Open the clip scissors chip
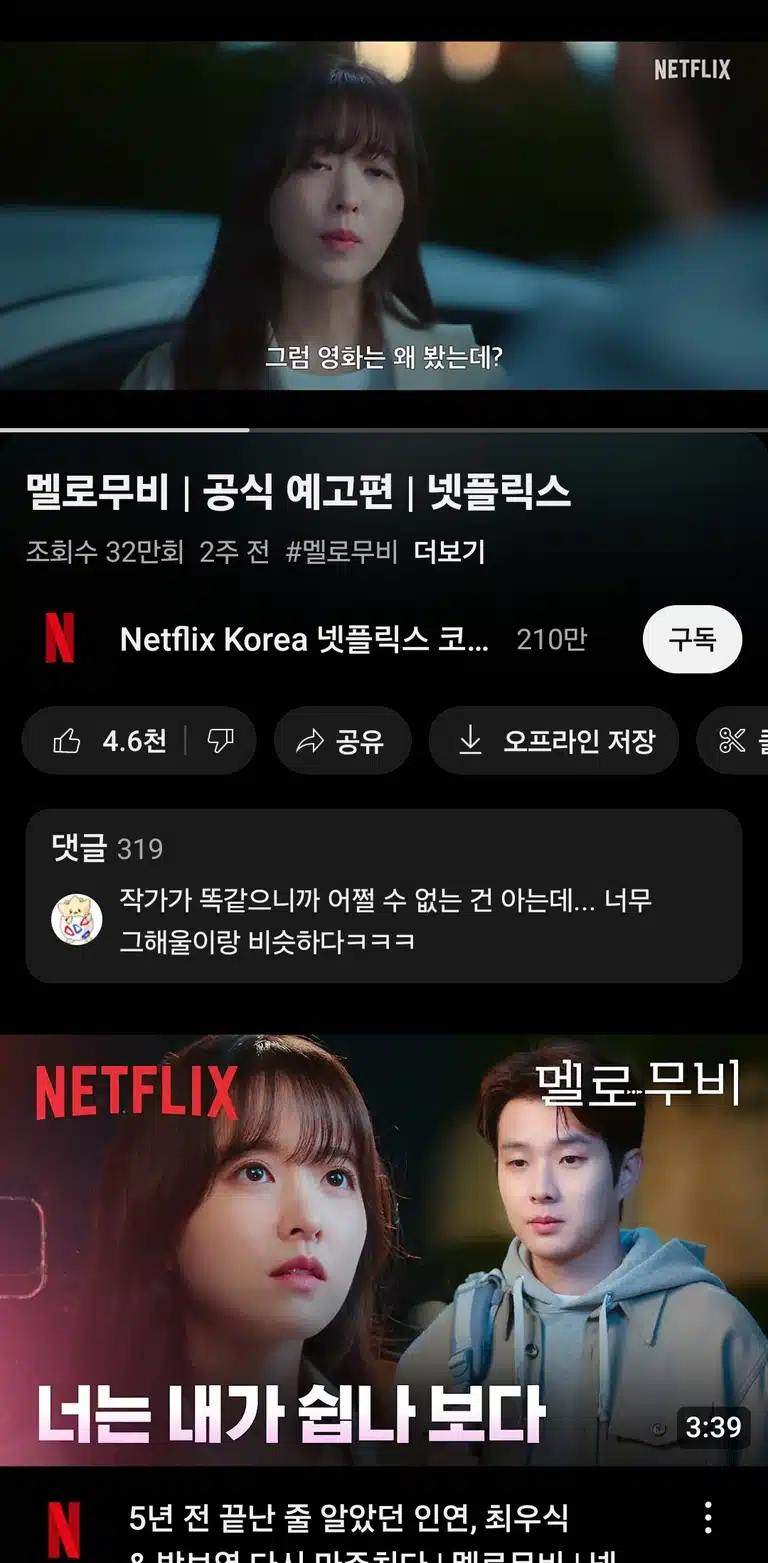The height and width of the screenshot is (1563, 768). point(733,741)
